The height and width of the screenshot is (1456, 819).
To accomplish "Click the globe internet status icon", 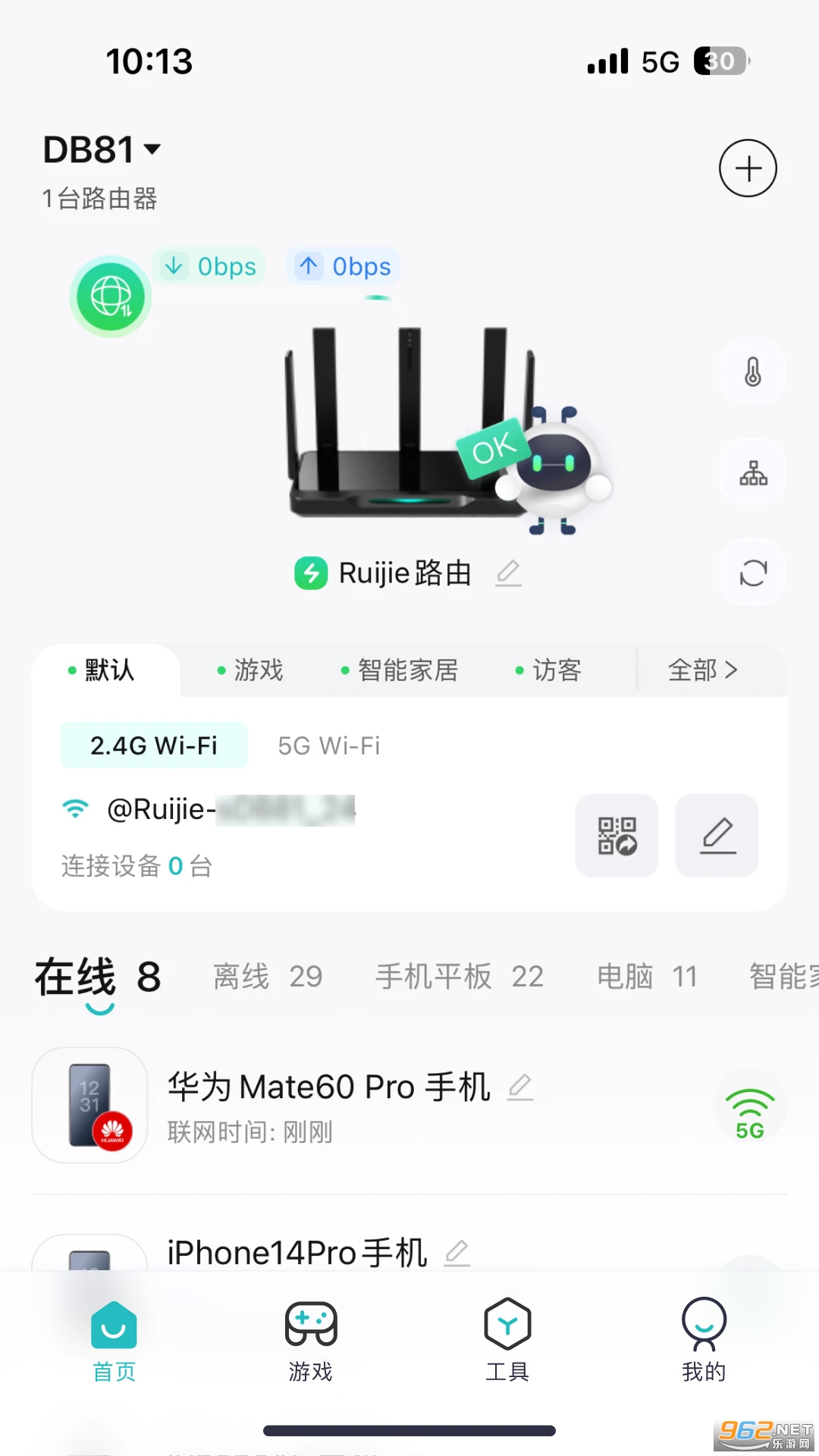I will 110,295.
